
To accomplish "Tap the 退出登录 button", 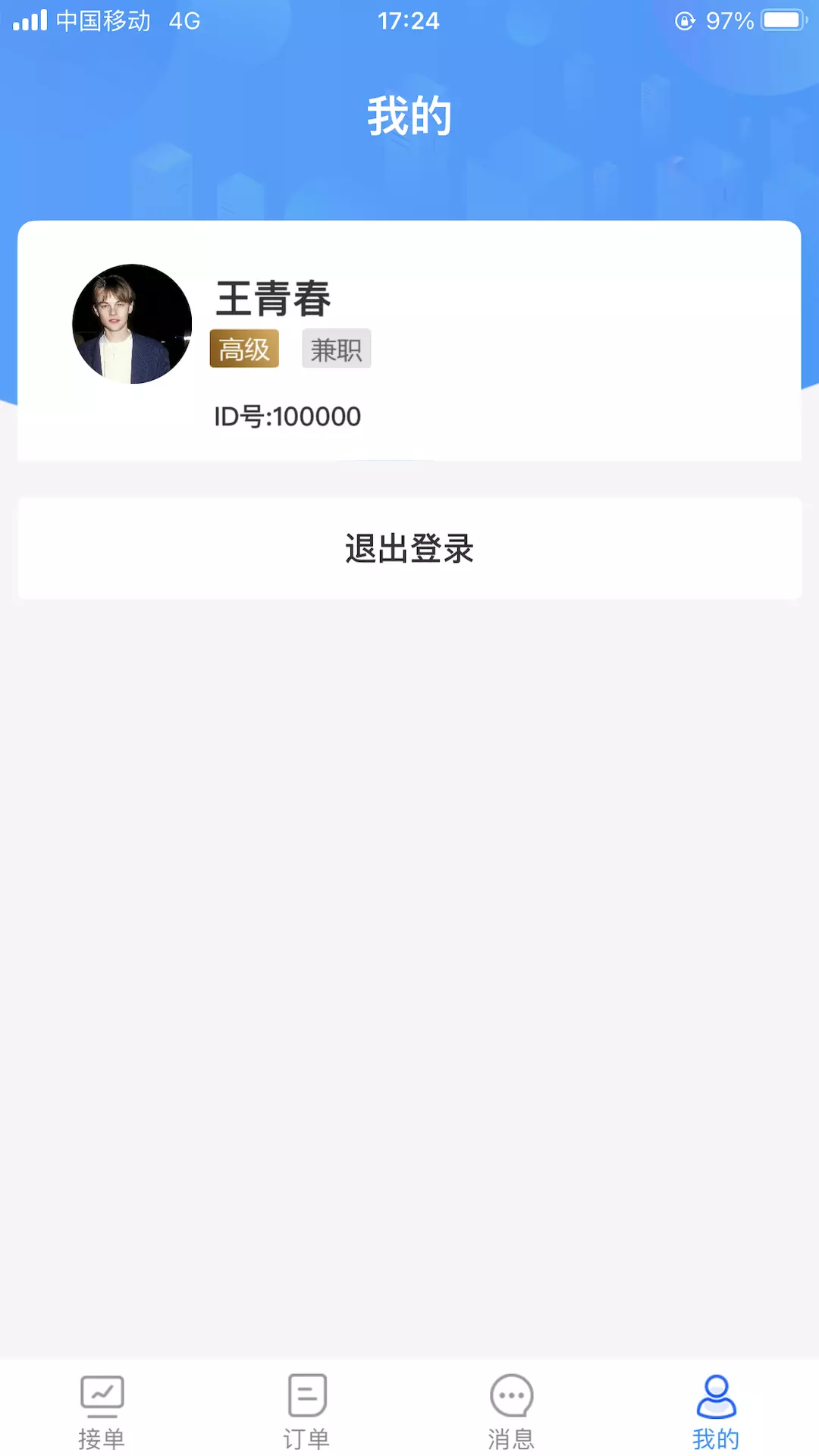I will click(409, 548).
